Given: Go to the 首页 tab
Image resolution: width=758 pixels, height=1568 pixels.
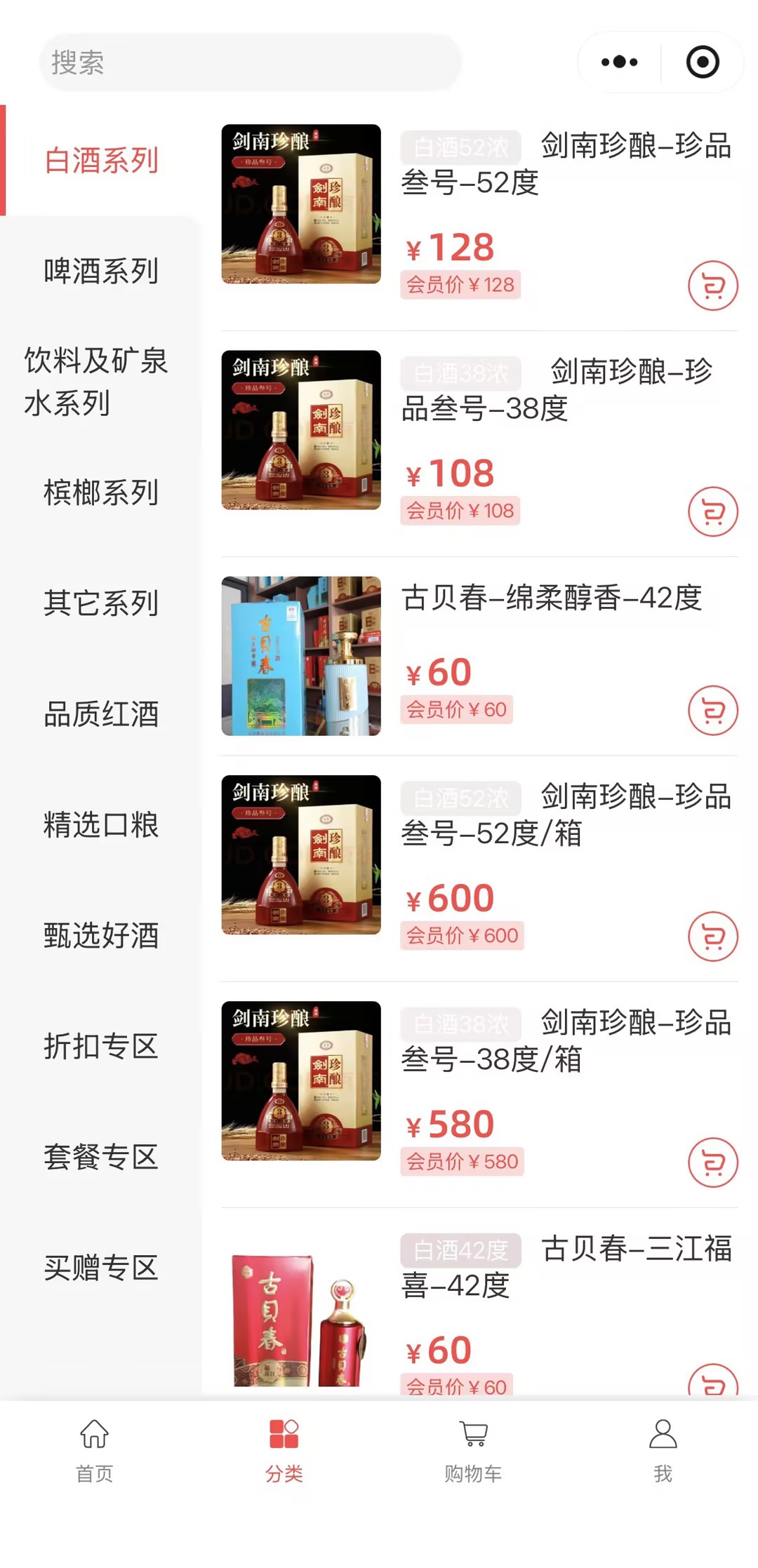Looking at the screenshot, I should click(94, 1449).
